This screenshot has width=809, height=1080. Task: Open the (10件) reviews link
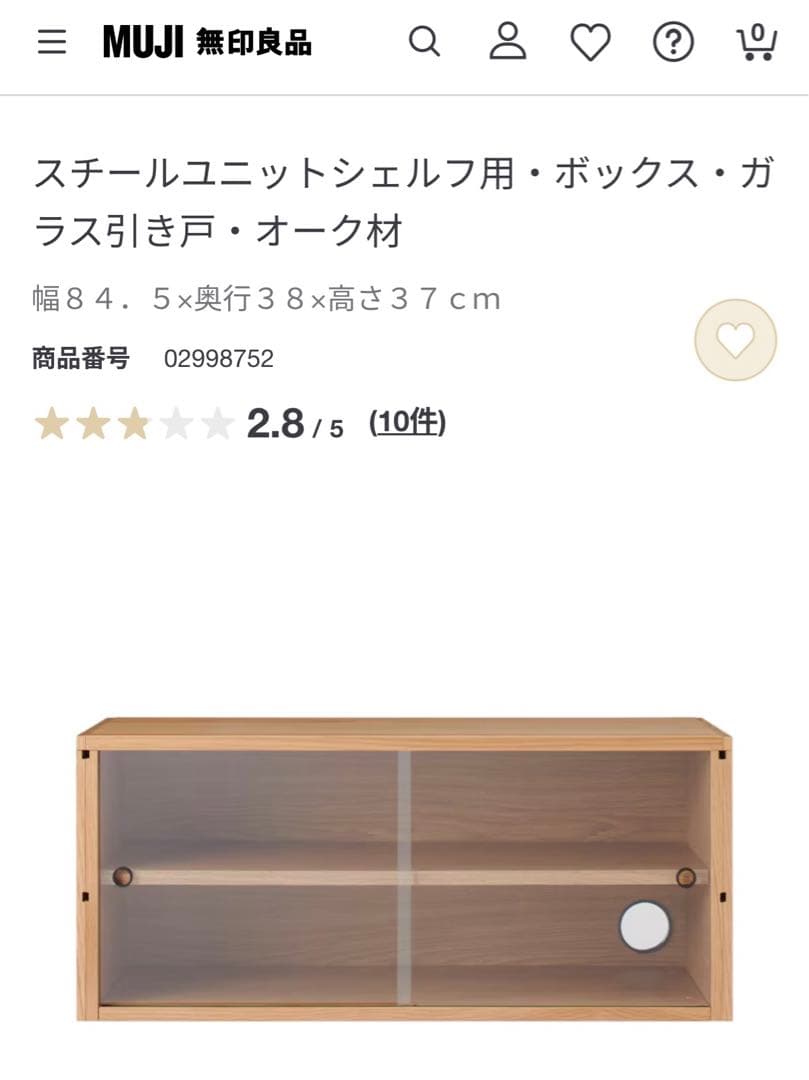[406, 423]
